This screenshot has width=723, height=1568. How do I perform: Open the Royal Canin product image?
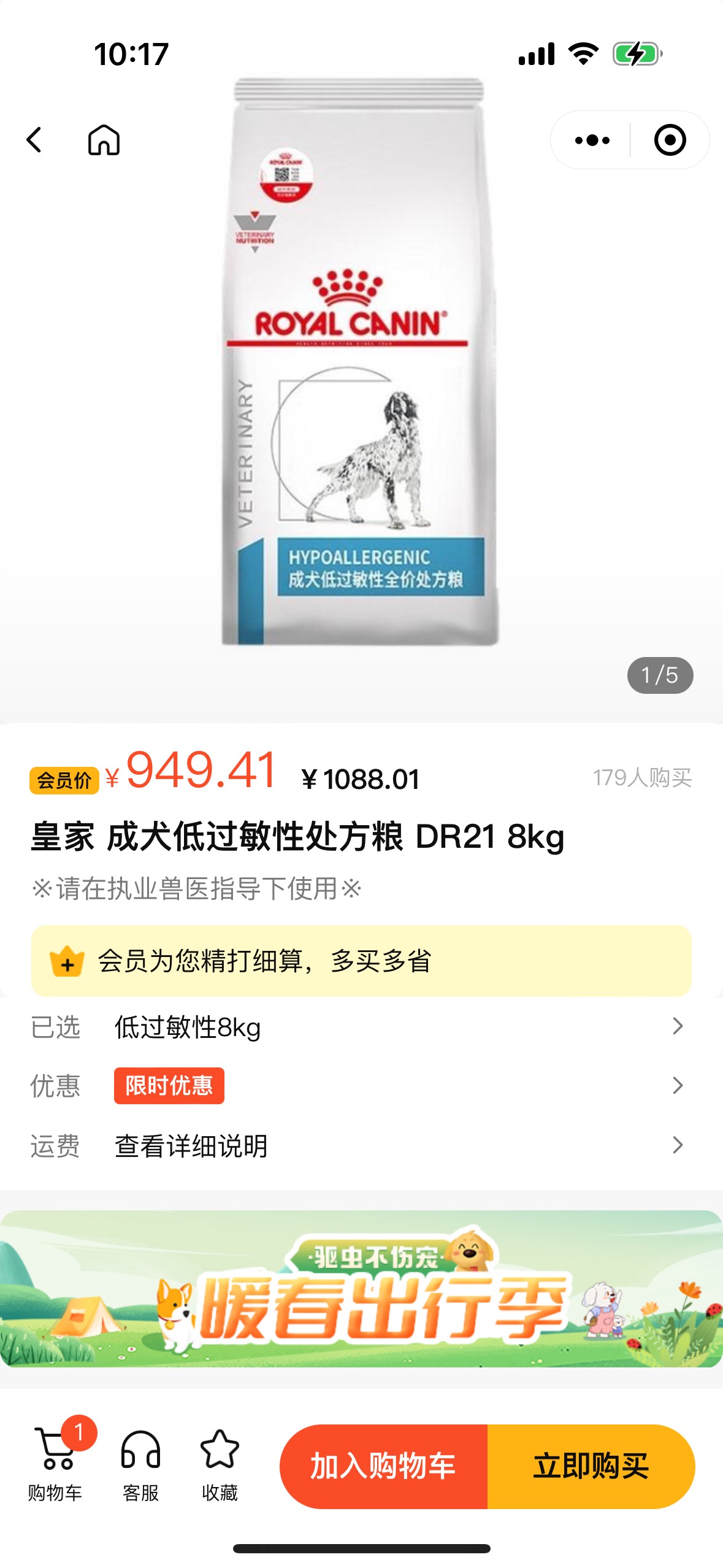pyautogui.click(x=361, y=362)
